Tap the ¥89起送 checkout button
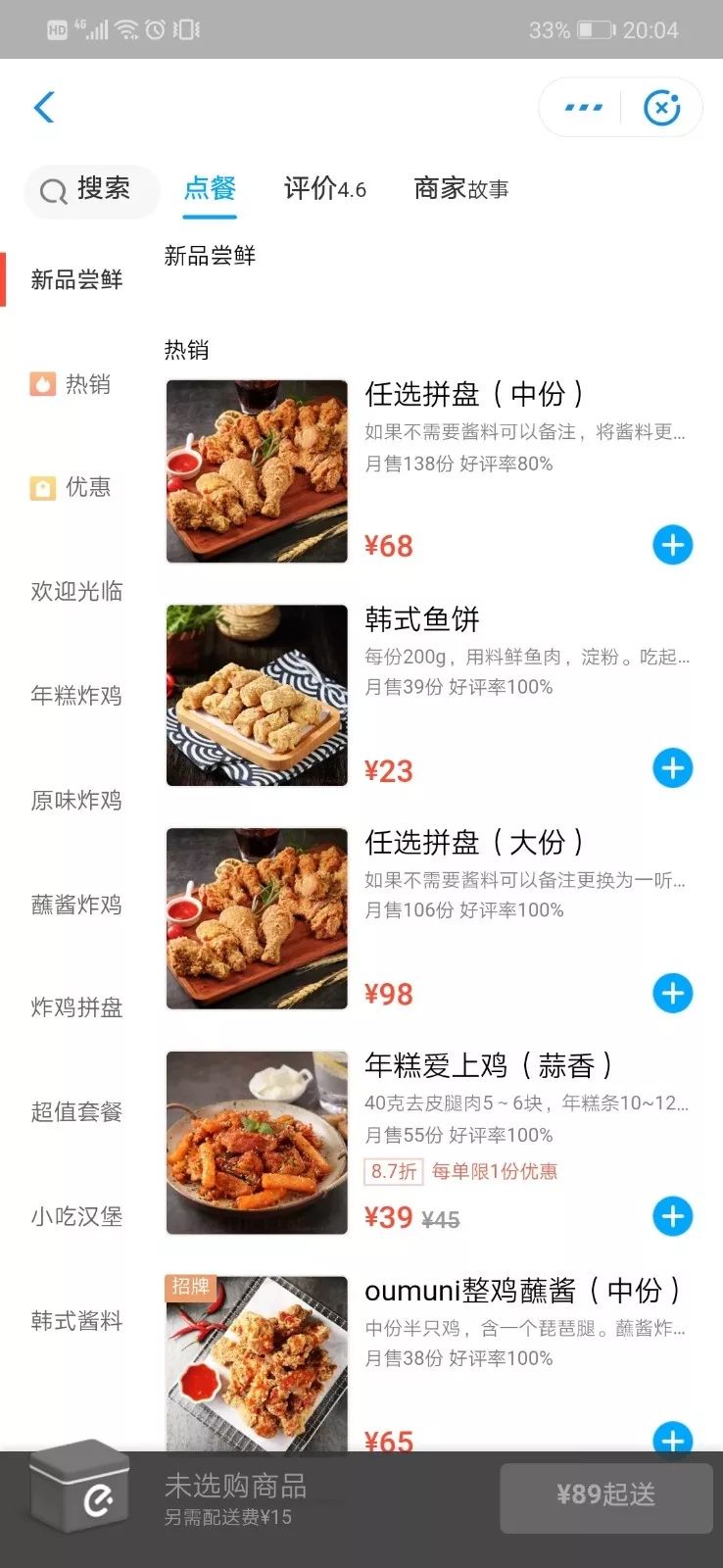This screenshot has height=1568, width=723. (x=605, y=1497)
